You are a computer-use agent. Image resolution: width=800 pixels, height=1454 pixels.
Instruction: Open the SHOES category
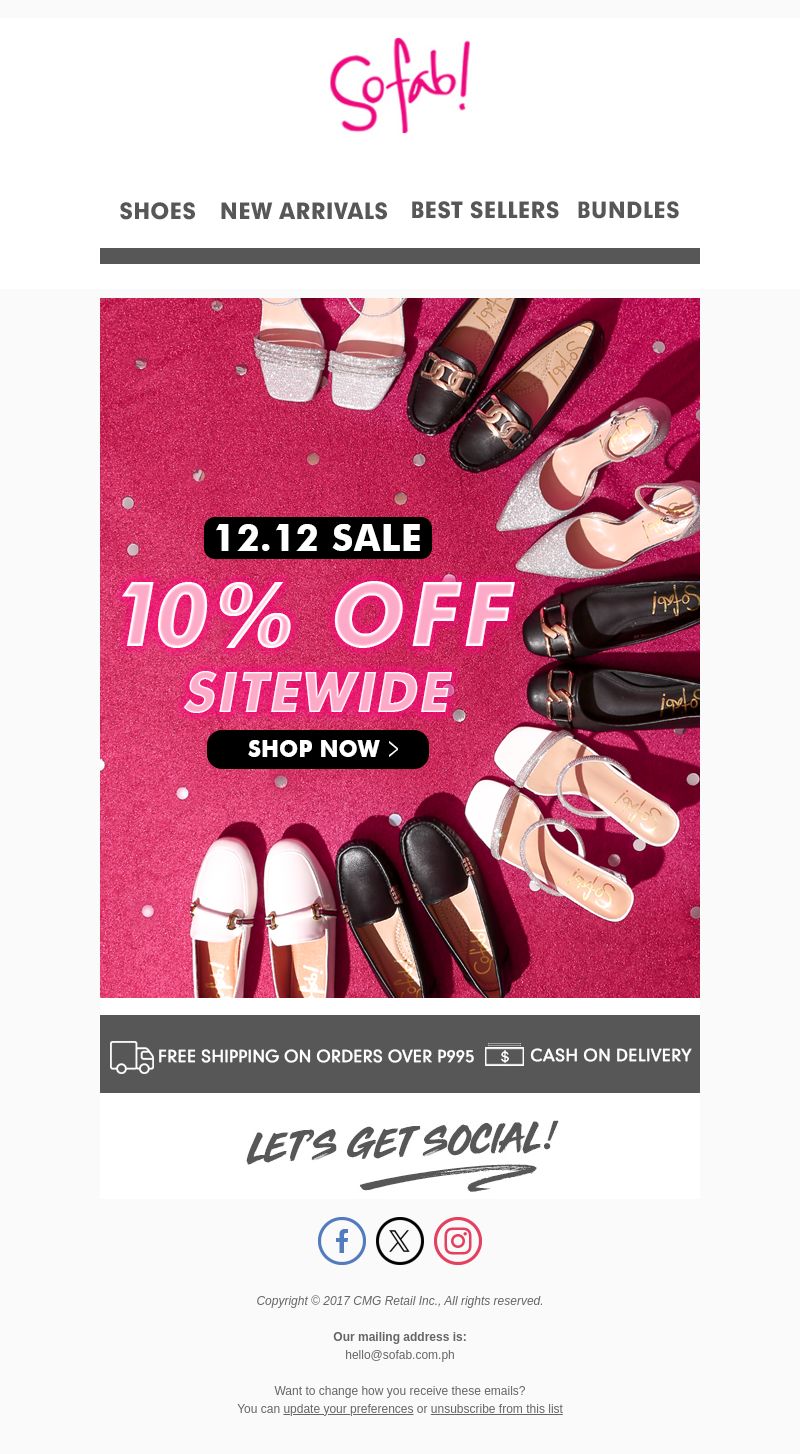click(158, 212)
